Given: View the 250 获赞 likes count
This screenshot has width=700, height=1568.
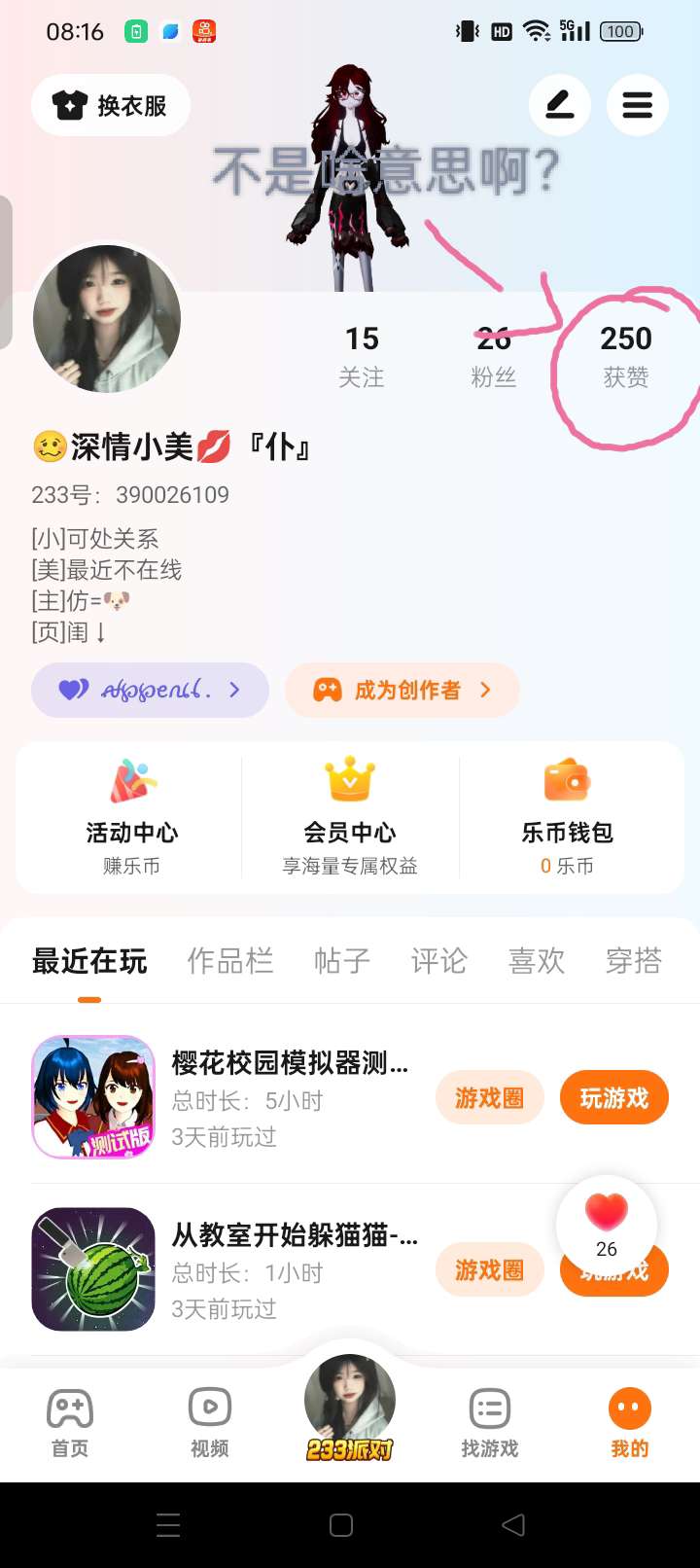Looking at the screenshot, I should tap(625, 356).
